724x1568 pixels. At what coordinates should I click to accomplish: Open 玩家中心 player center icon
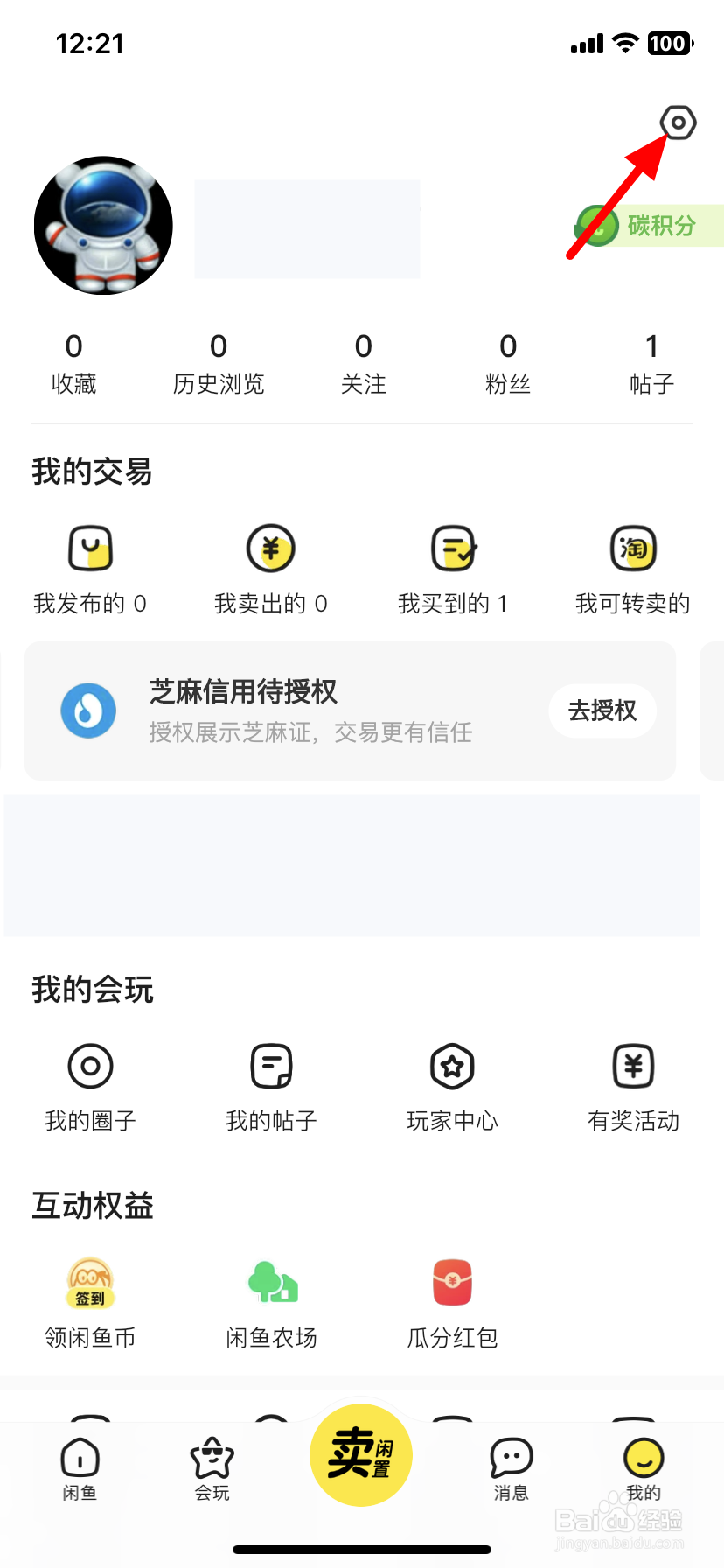[x=452, y=1067]
